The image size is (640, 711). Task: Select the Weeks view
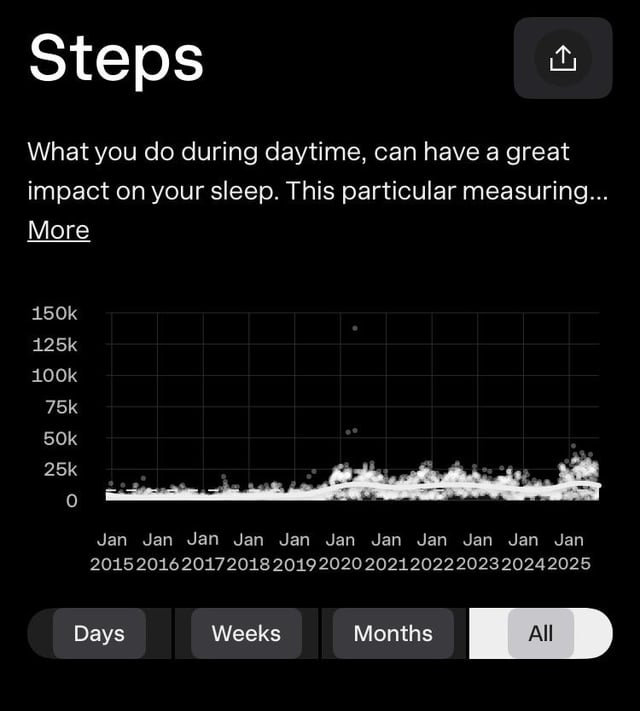pyautogui.click(x=246, y=633)
